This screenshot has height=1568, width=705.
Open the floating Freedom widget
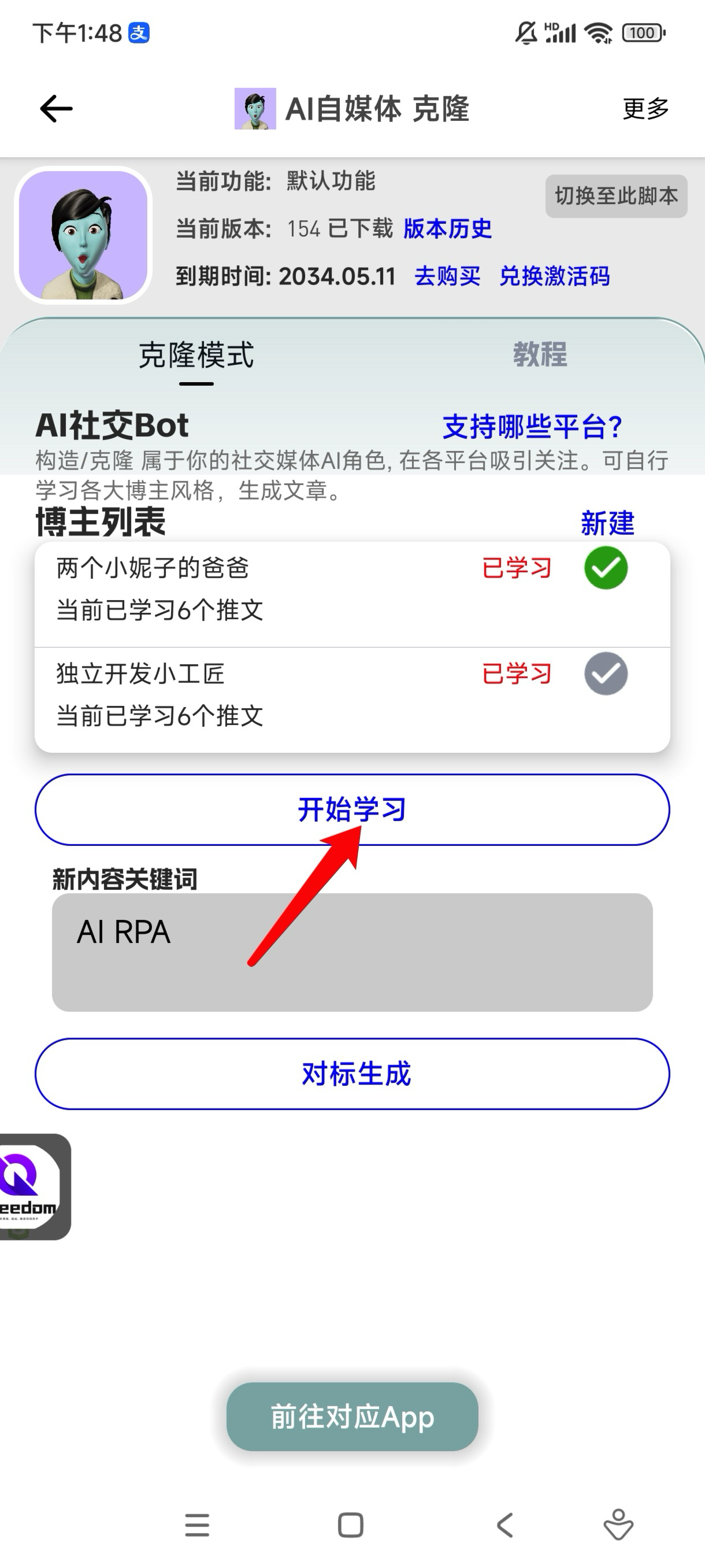coord(31,1186)
